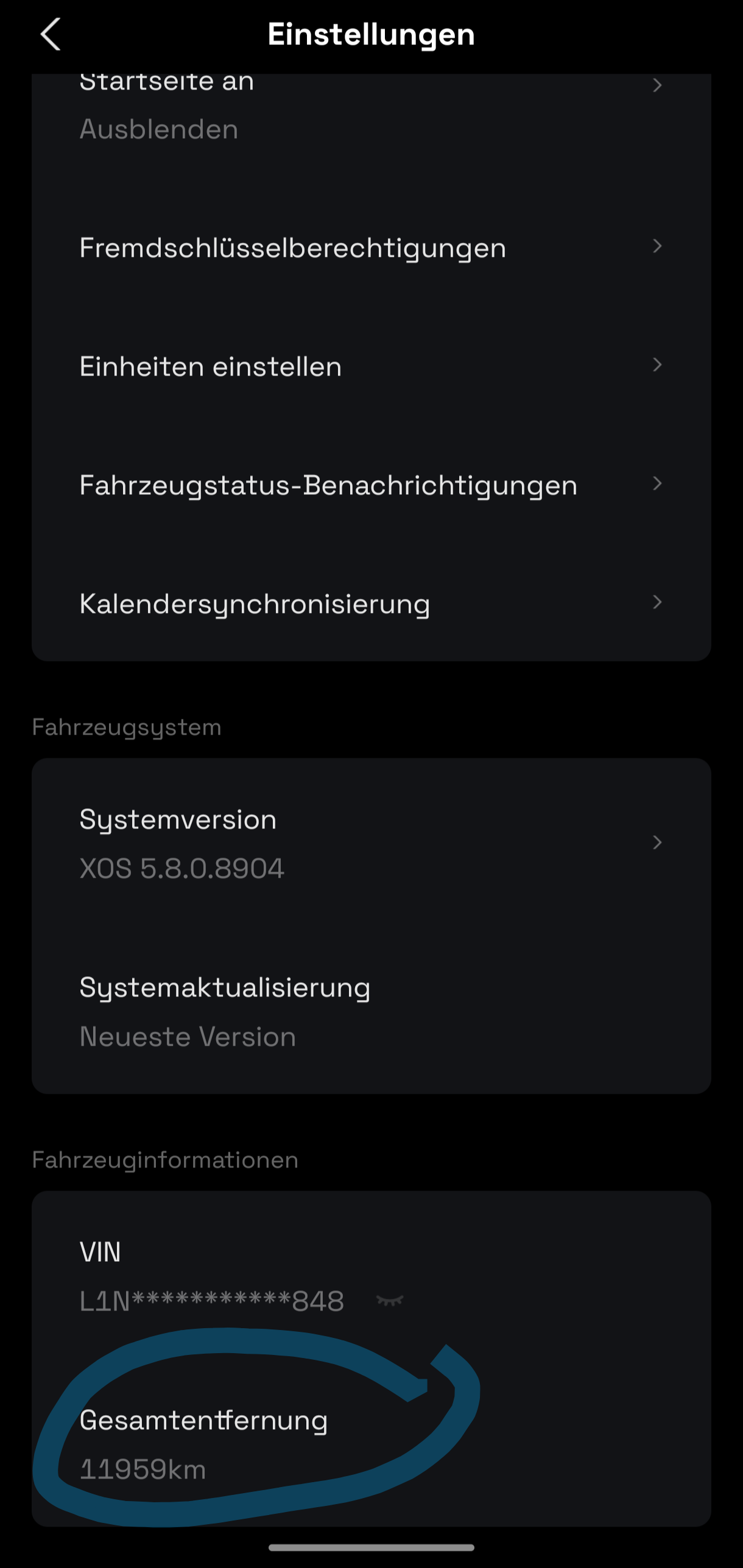Viewport: 743px width, 1568px height.
Task: Reveal the hidden VIN number
Action: point(390,1301)
